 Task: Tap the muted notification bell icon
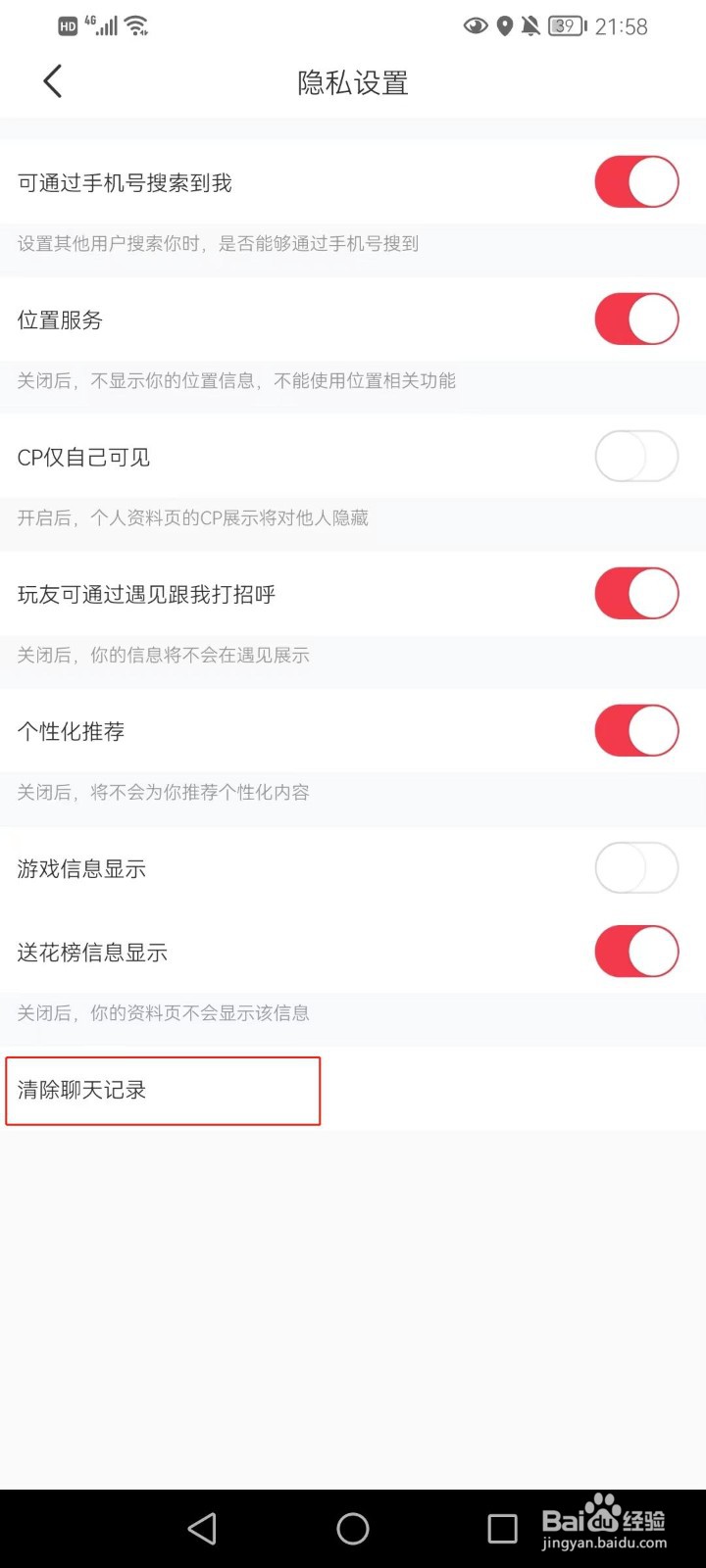530,26
